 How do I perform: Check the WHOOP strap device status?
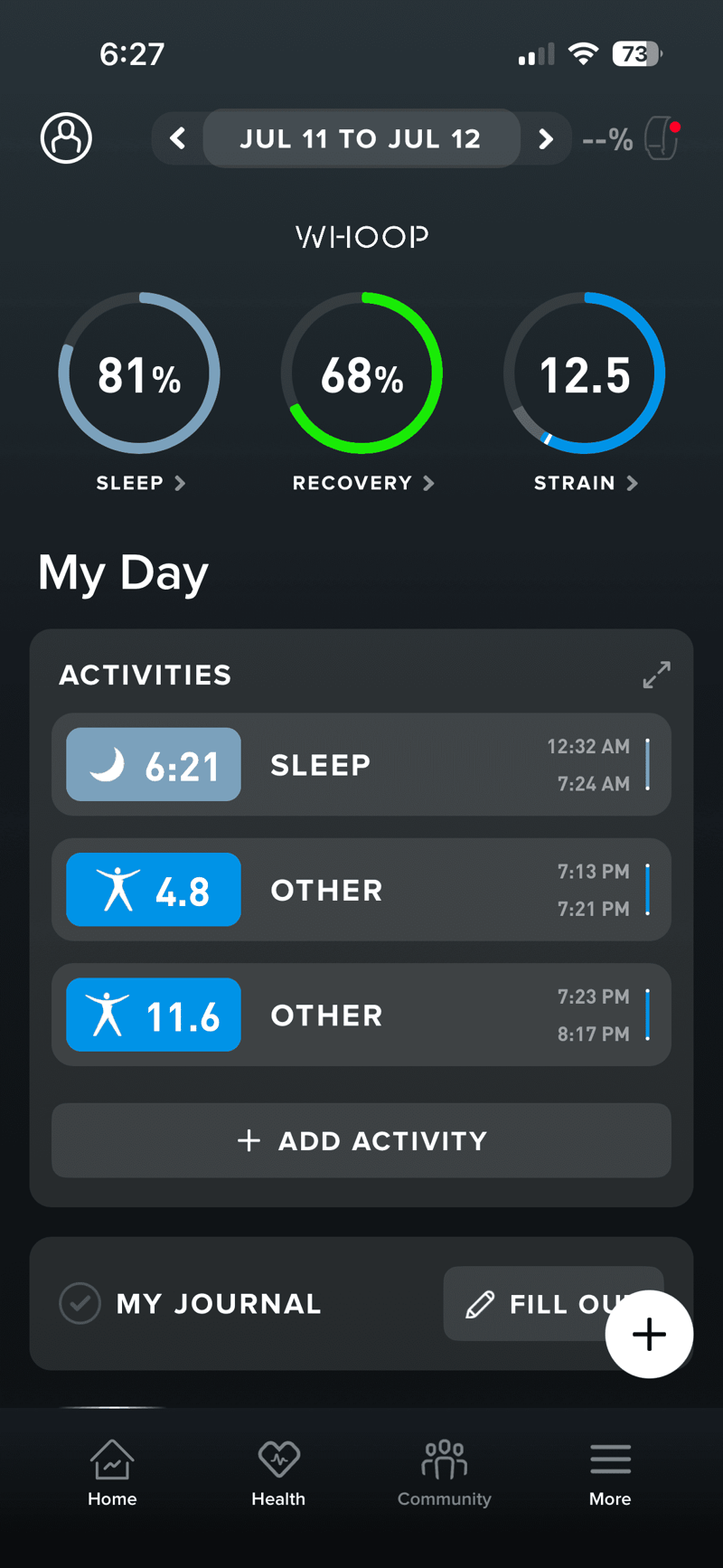point(662,138)
